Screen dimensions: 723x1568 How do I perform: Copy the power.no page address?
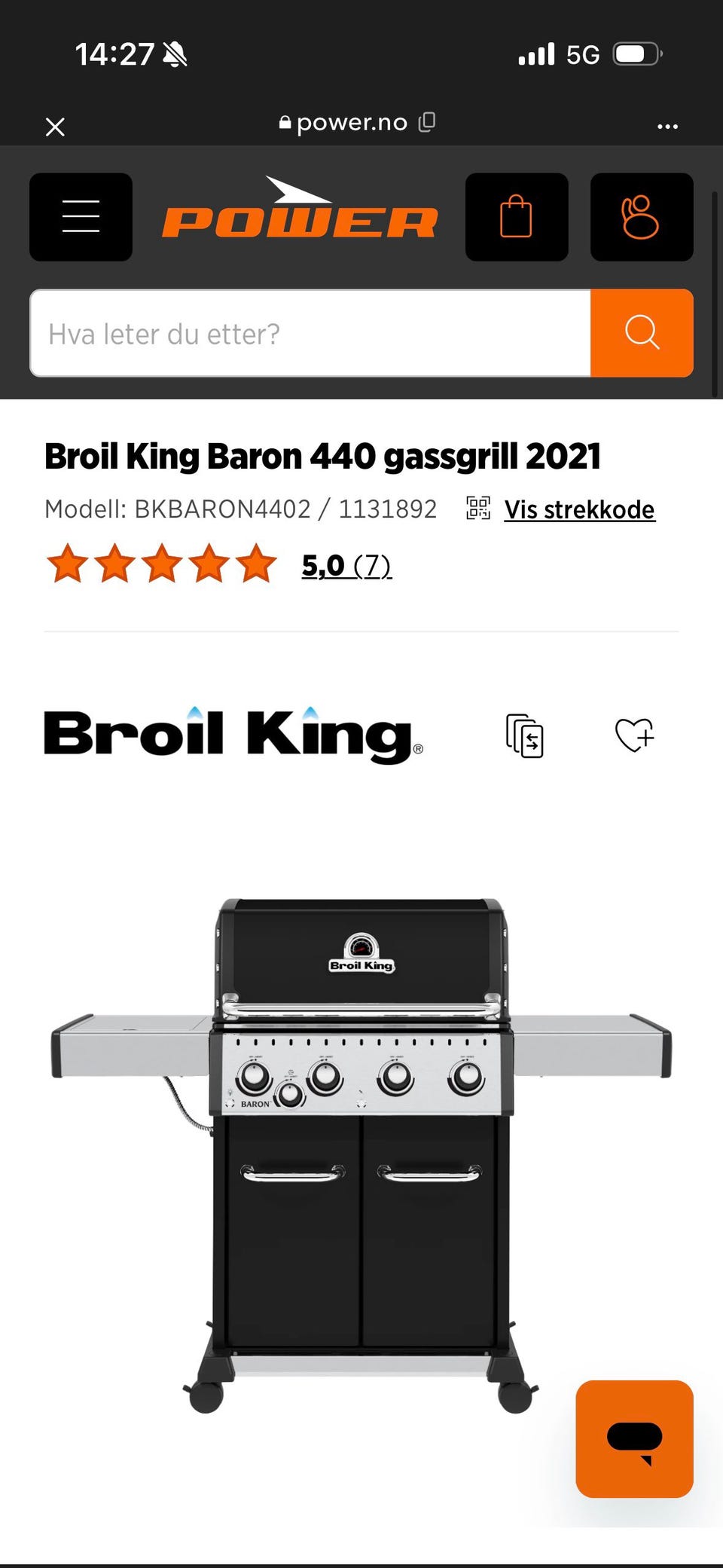(427, 122)
